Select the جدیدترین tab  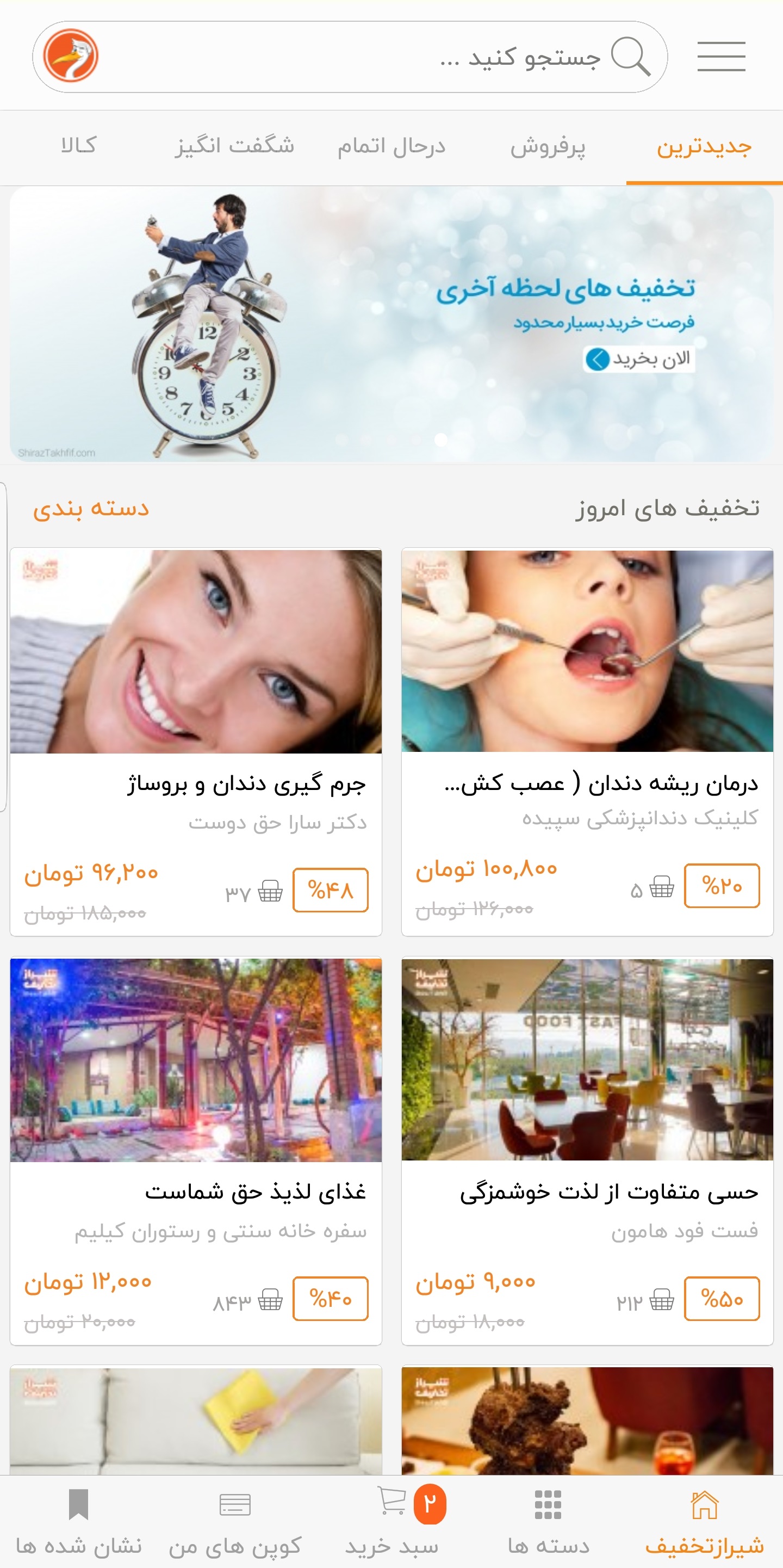704,147
